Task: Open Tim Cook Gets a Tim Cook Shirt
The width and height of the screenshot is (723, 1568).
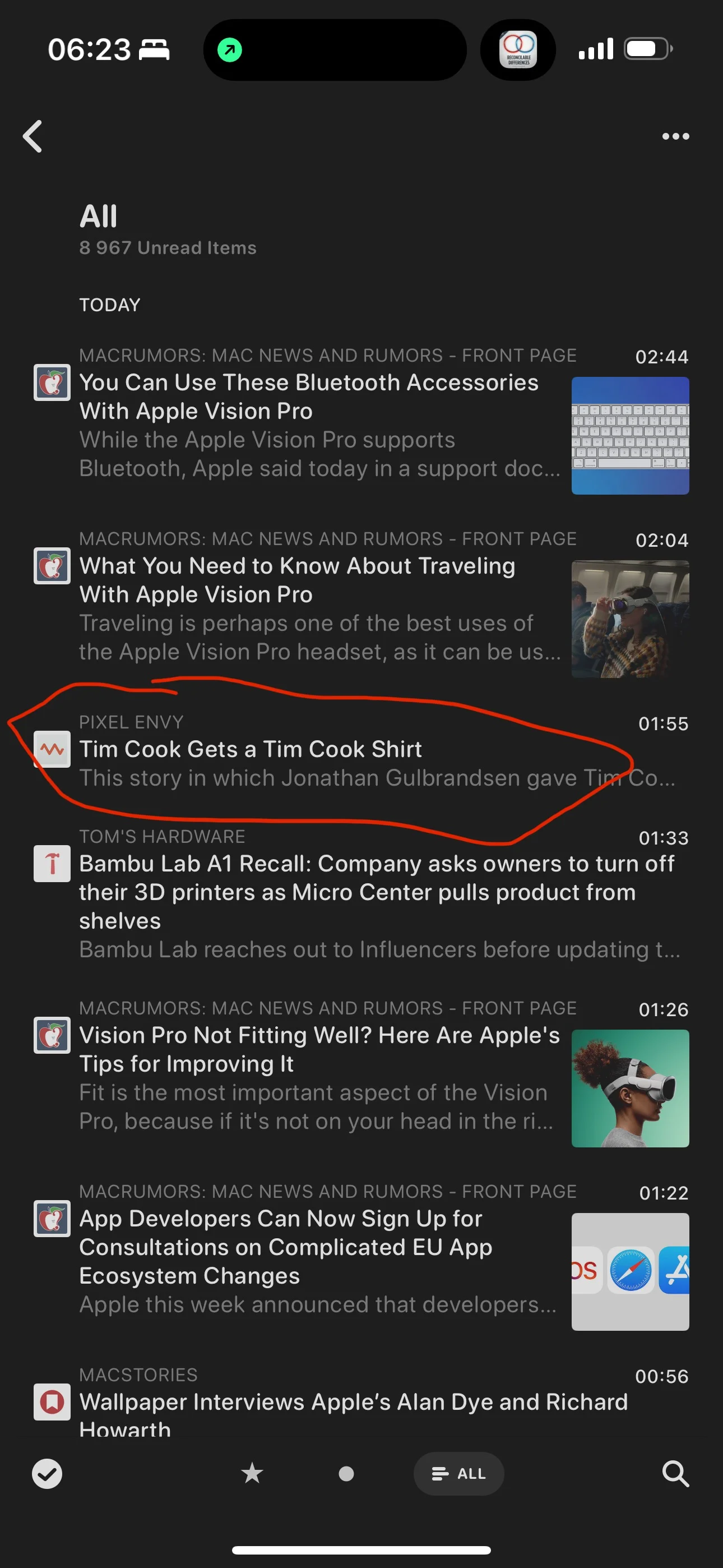Action: pos(250,749)
